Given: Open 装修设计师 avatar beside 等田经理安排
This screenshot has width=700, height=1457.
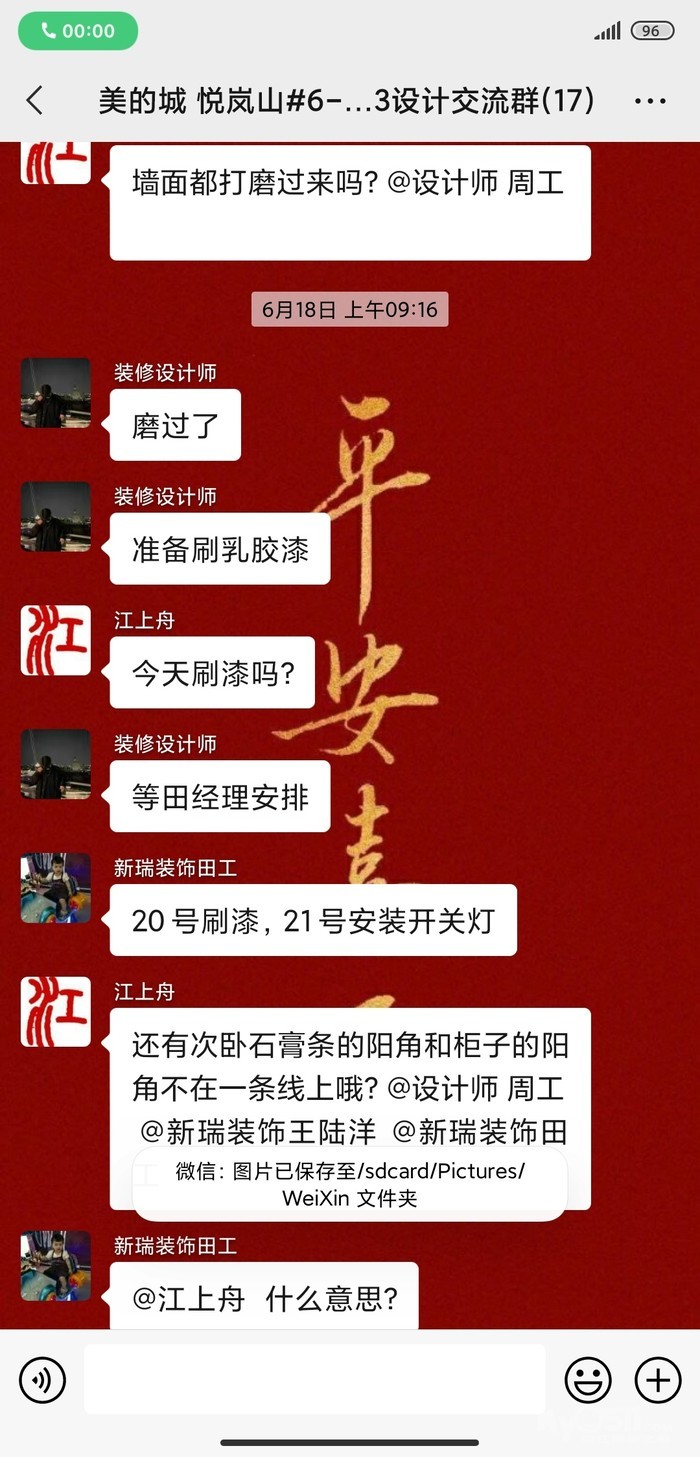Looking at the screenshot, I should 56,765.
